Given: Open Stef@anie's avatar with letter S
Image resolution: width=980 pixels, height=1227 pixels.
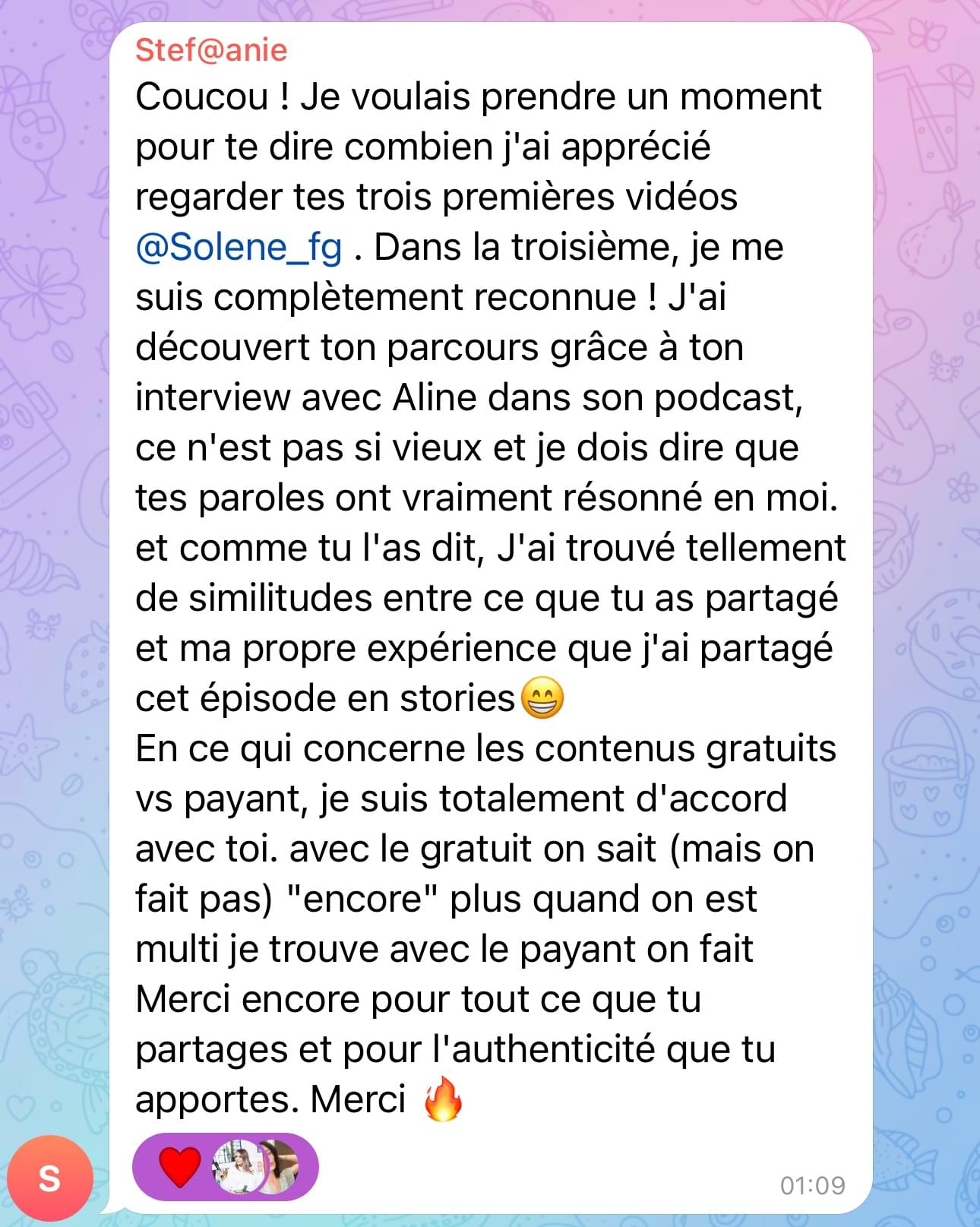Looking at the screenshot, I should point(49,1178).
